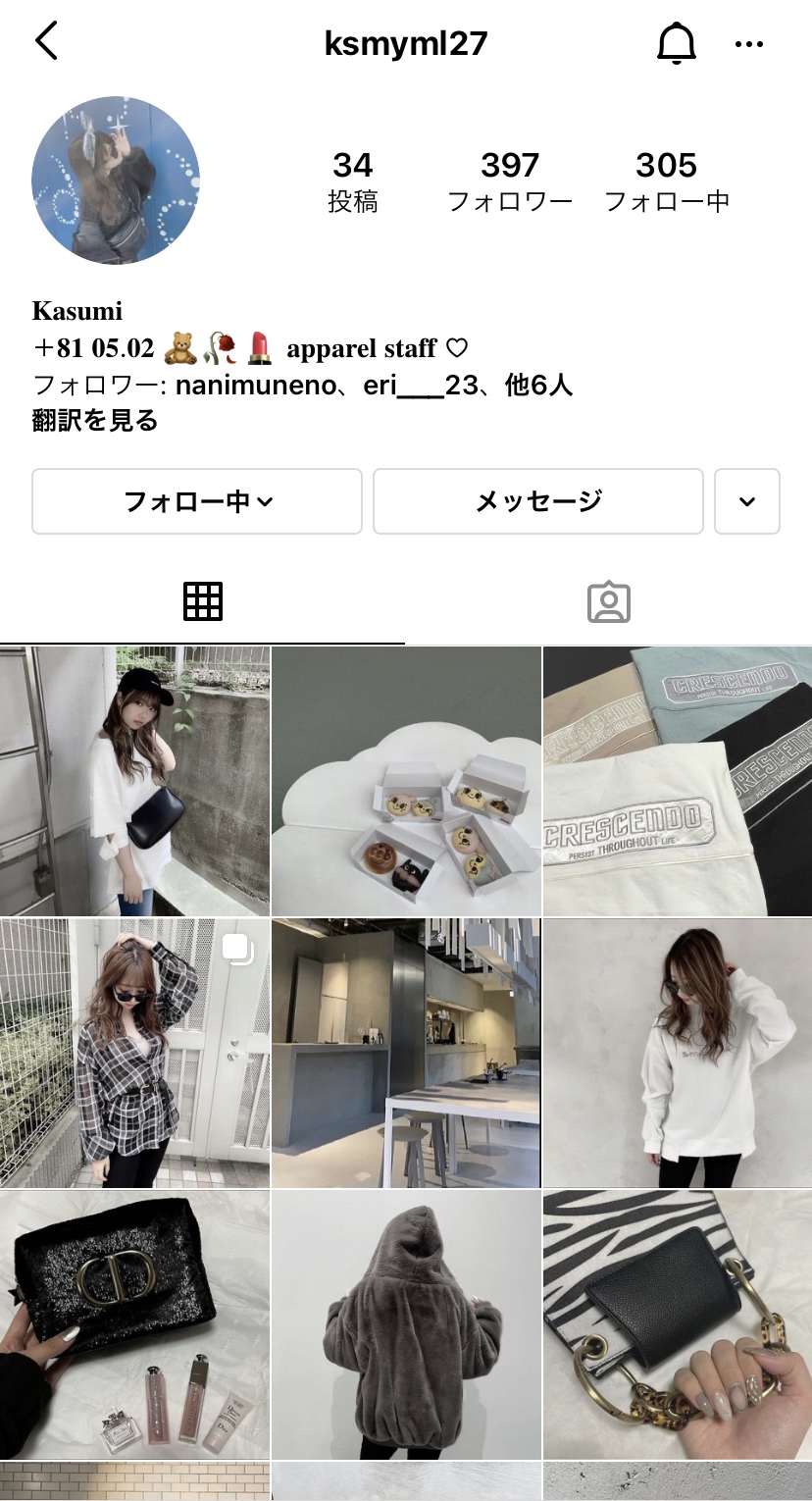Open the concrete kitchen interior post

click(406, 1053)
